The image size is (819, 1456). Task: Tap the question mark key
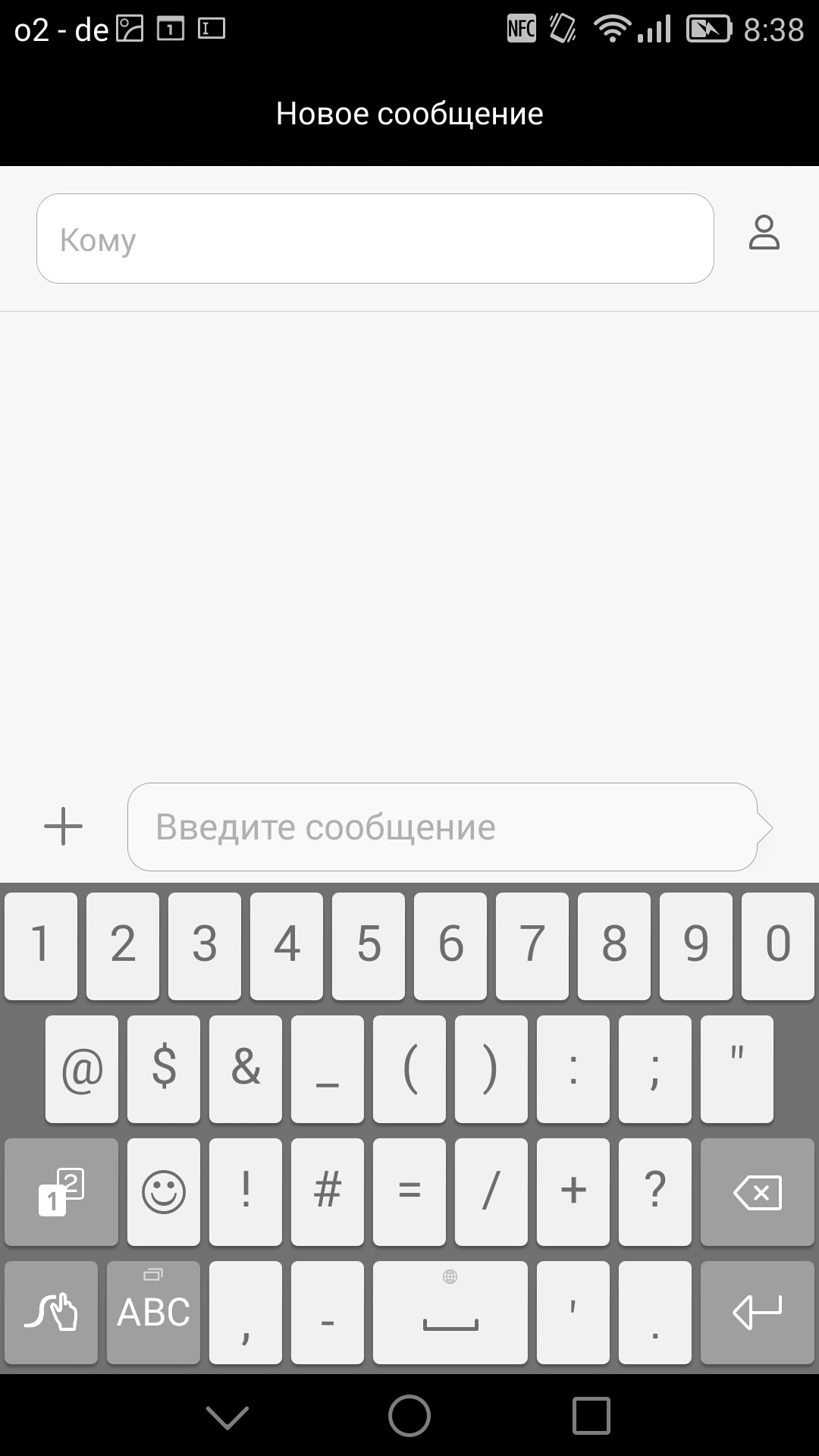pyautogui.click(x=655, y=1193)
